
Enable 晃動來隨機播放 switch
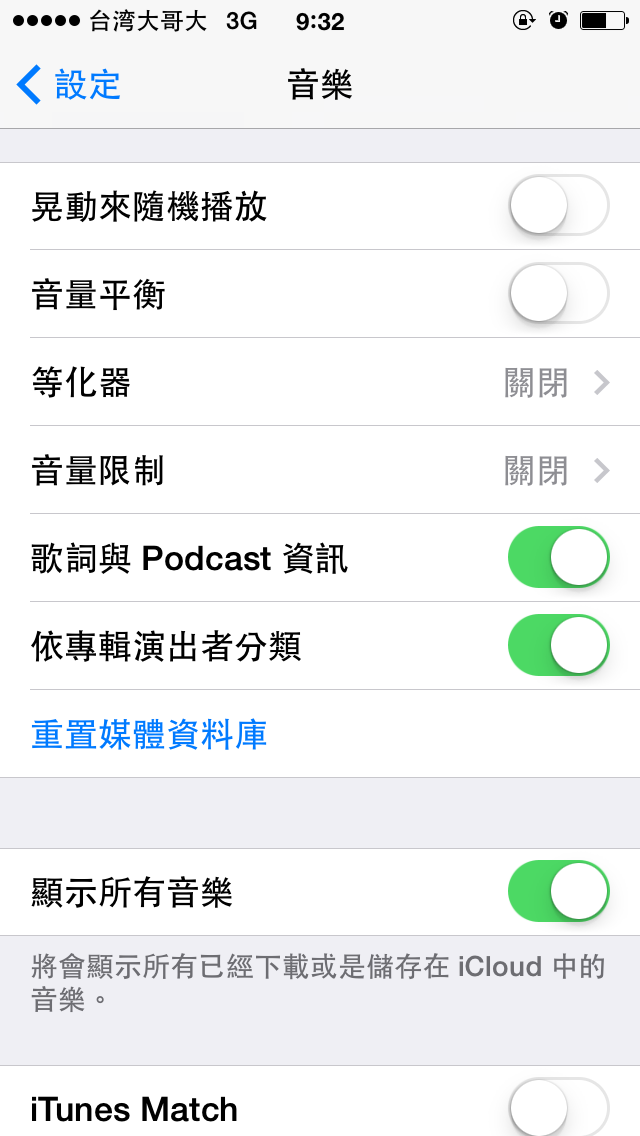[x=559, y=206]
